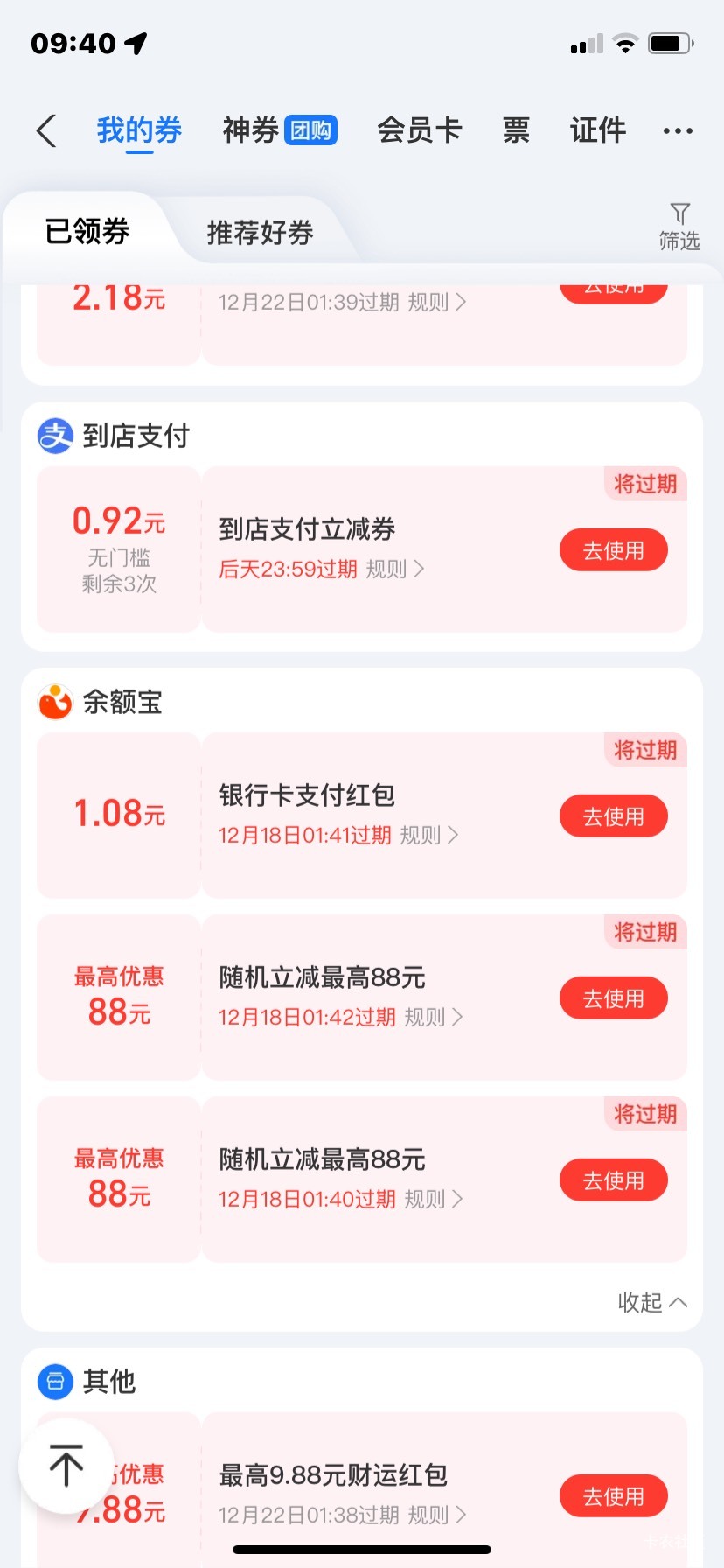
Task: Go back with the top-left arrow
Action: pos(47,131)
